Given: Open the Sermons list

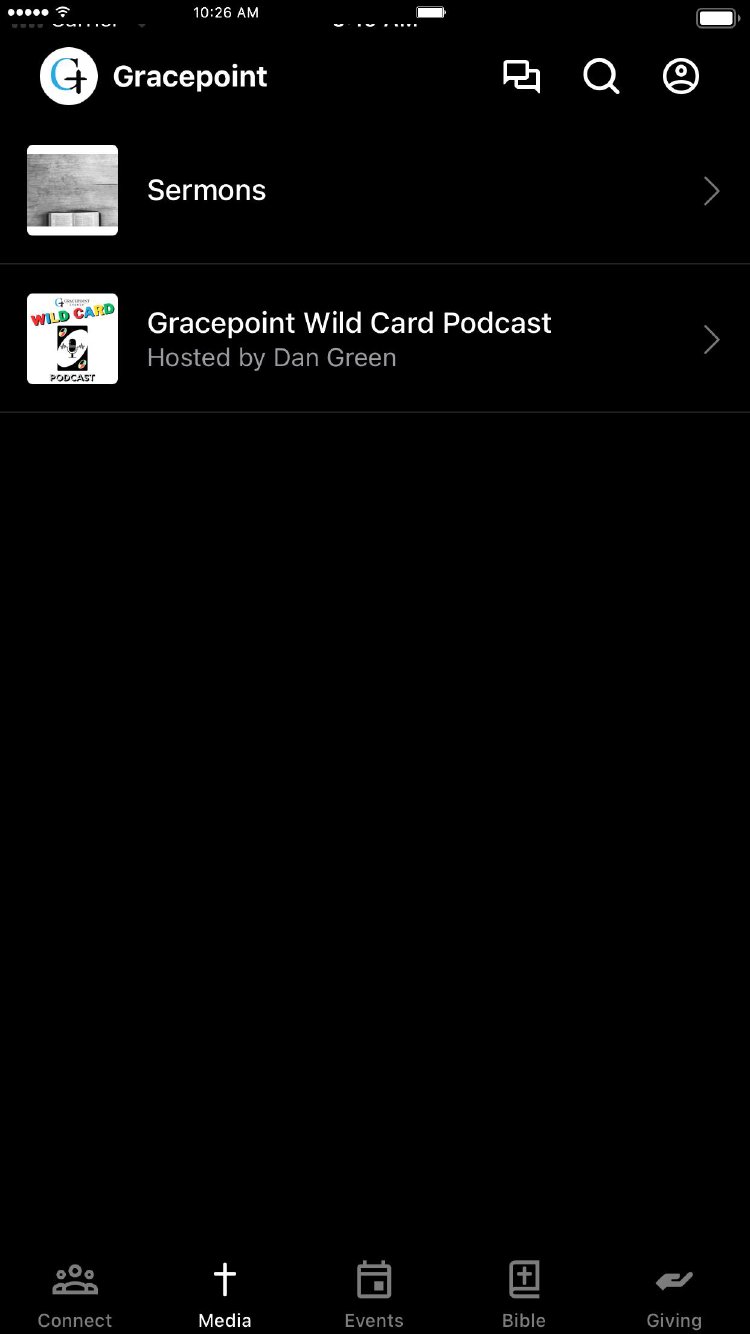Looking at the screenshot, I should click(x=374, y=190).
